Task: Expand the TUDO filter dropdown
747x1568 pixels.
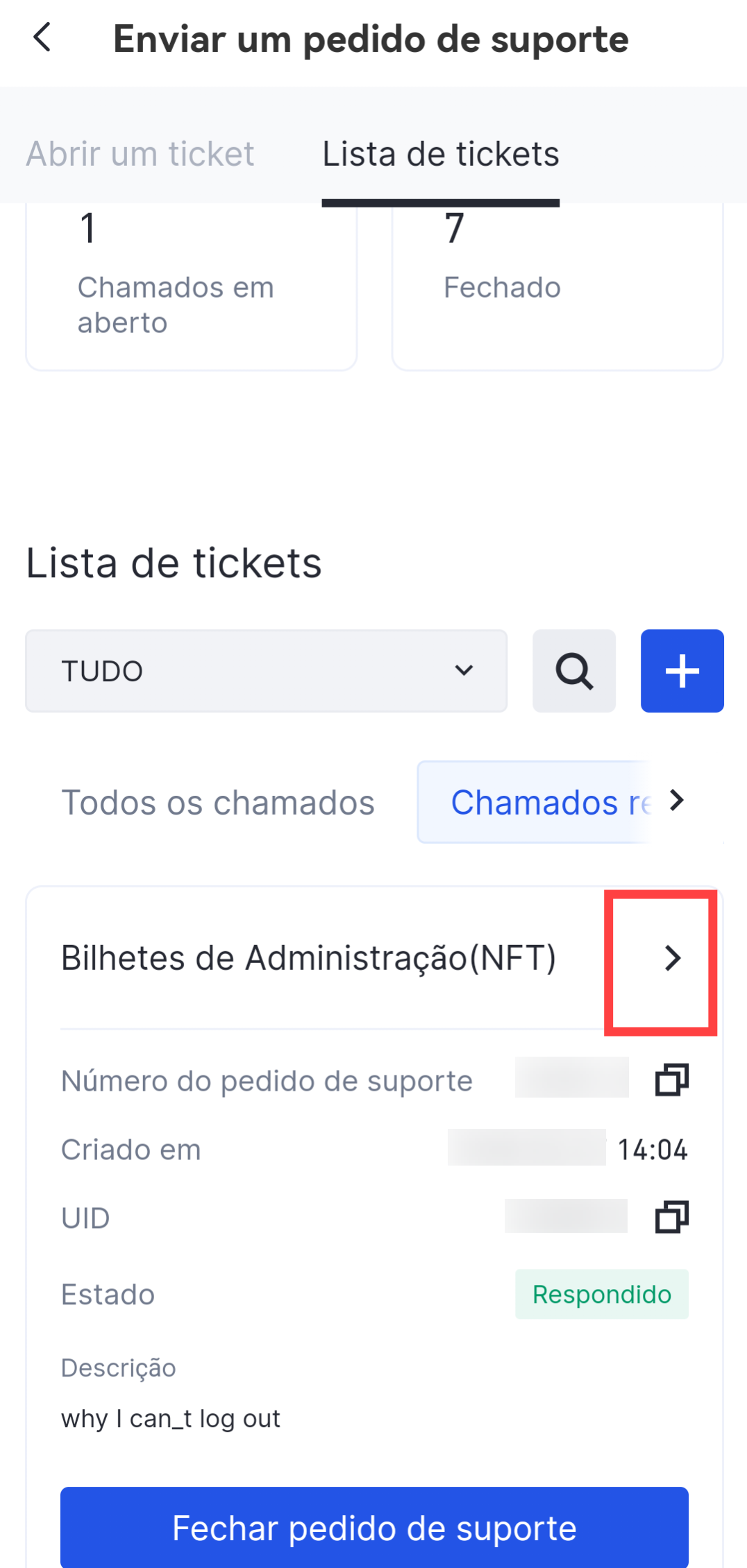Action: 266,671
